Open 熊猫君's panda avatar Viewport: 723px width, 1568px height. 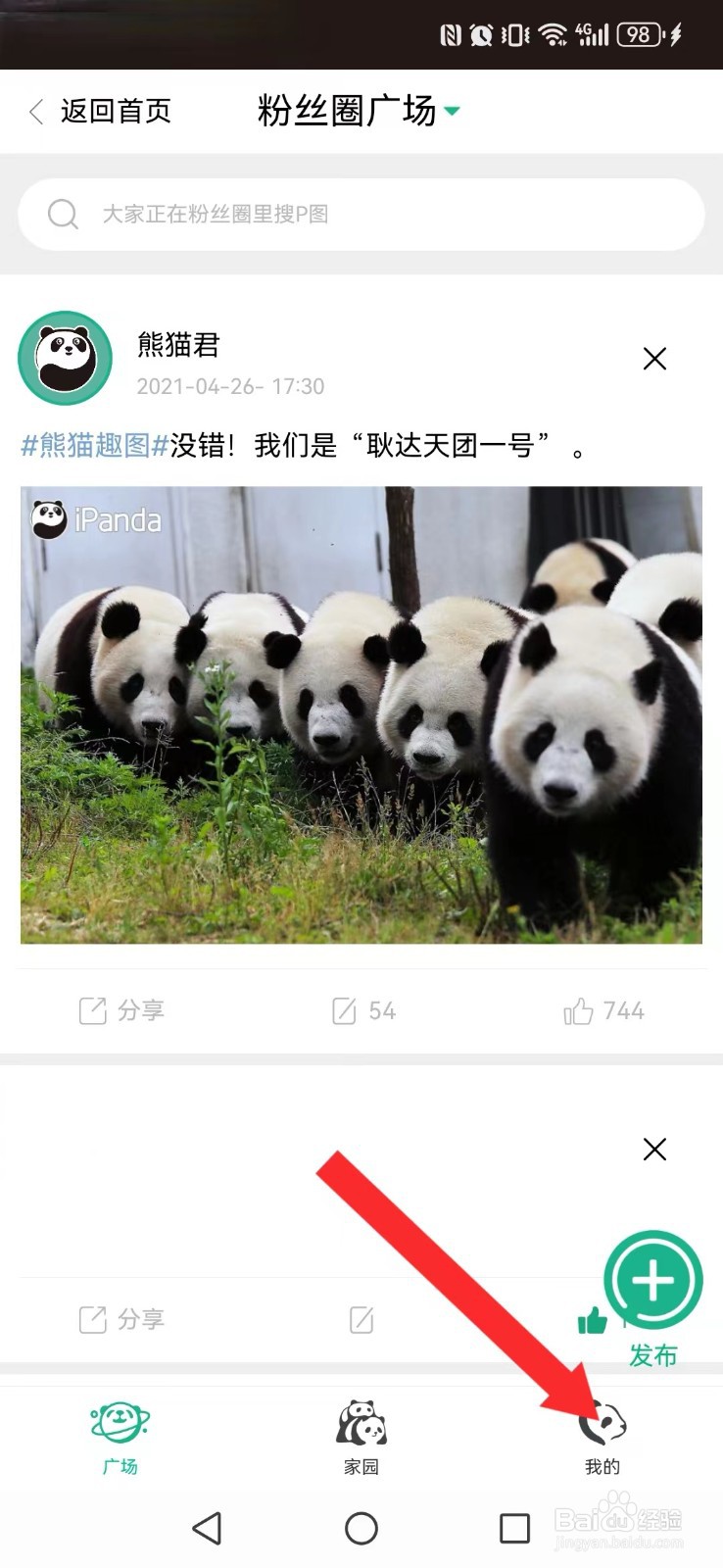coord(63,359)
